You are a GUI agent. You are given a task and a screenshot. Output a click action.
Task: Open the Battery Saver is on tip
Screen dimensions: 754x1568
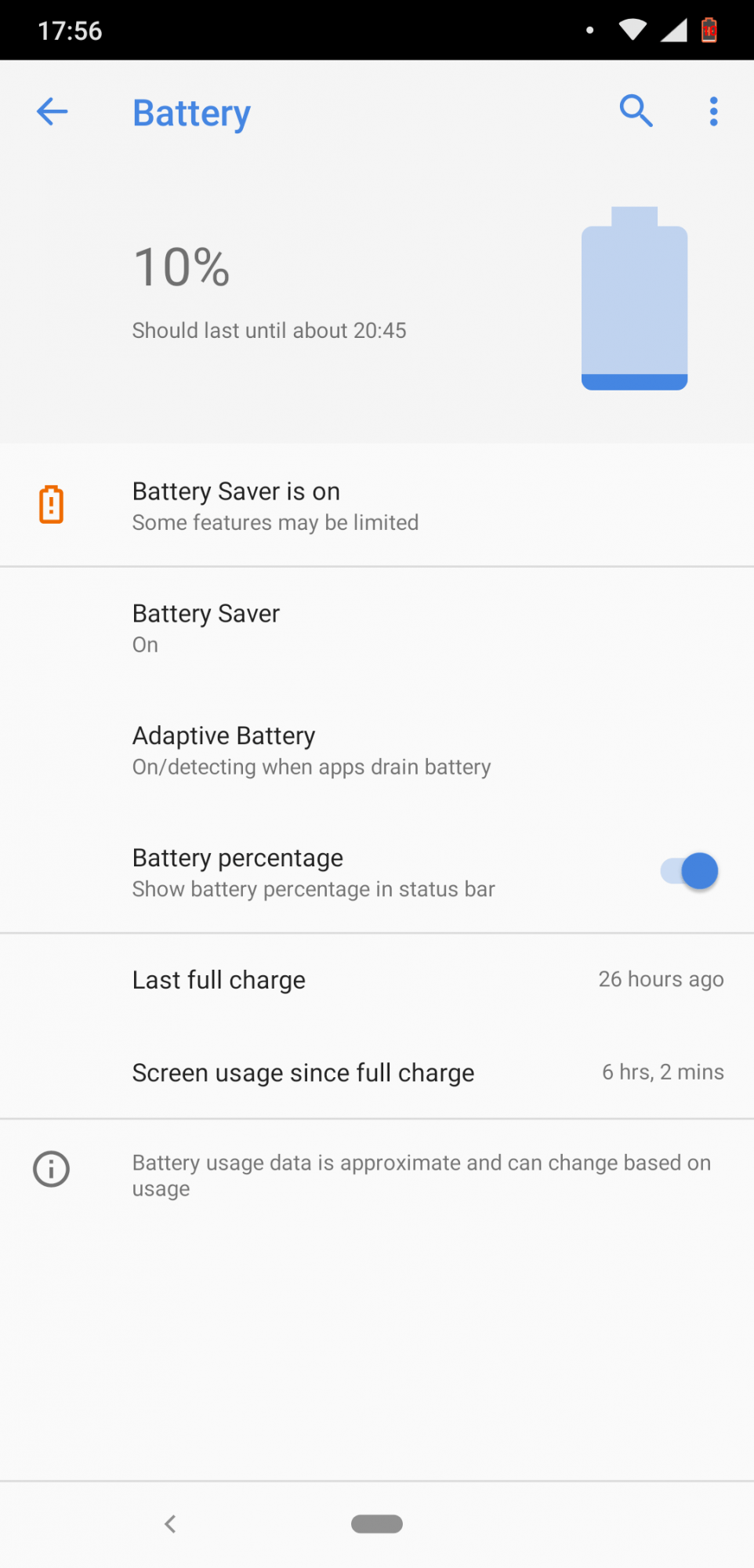pos(376,506)
